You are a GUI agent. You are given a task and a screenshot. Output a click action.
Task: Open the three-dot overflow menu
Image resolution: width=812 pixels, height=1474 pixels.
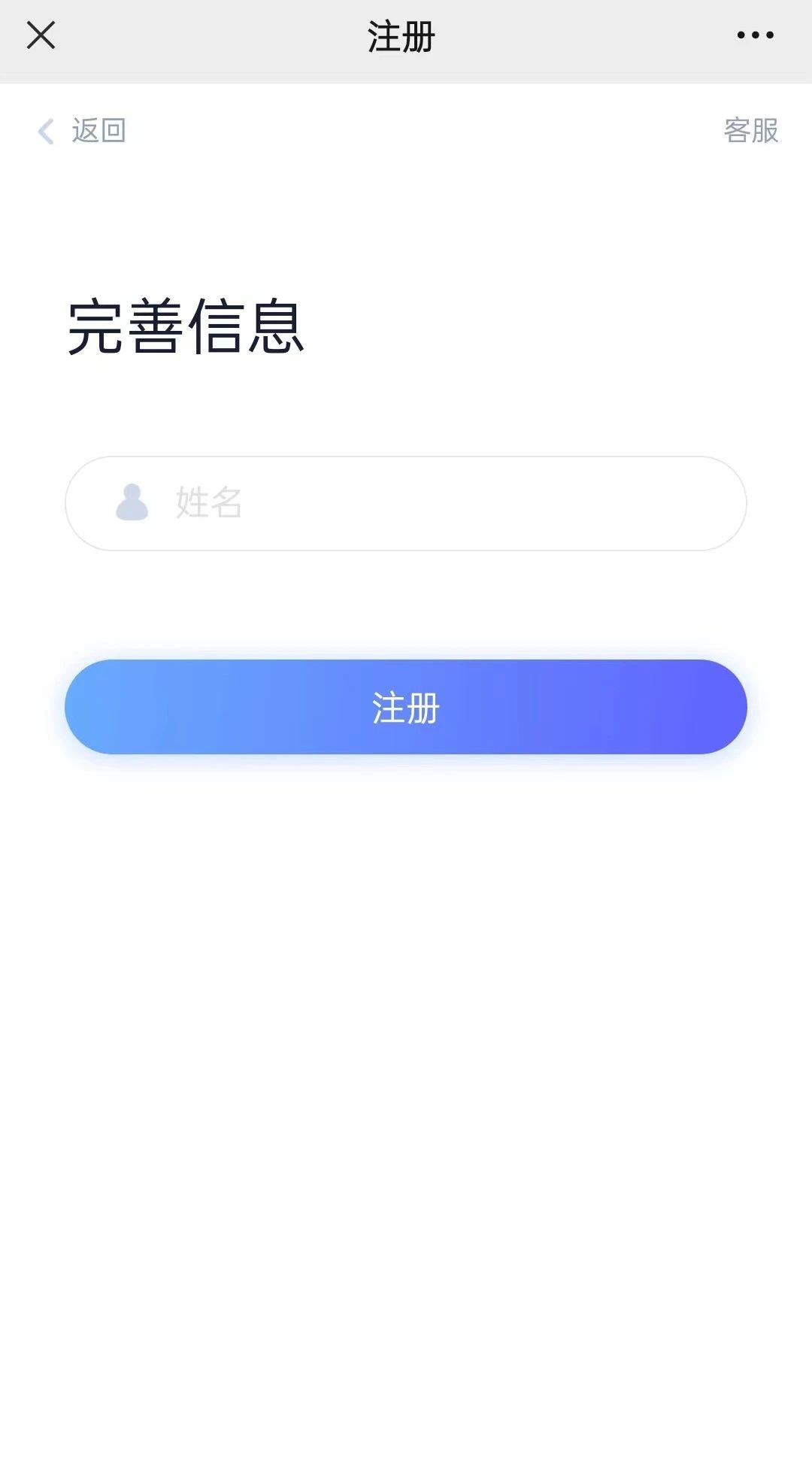(x=755, y=35)
